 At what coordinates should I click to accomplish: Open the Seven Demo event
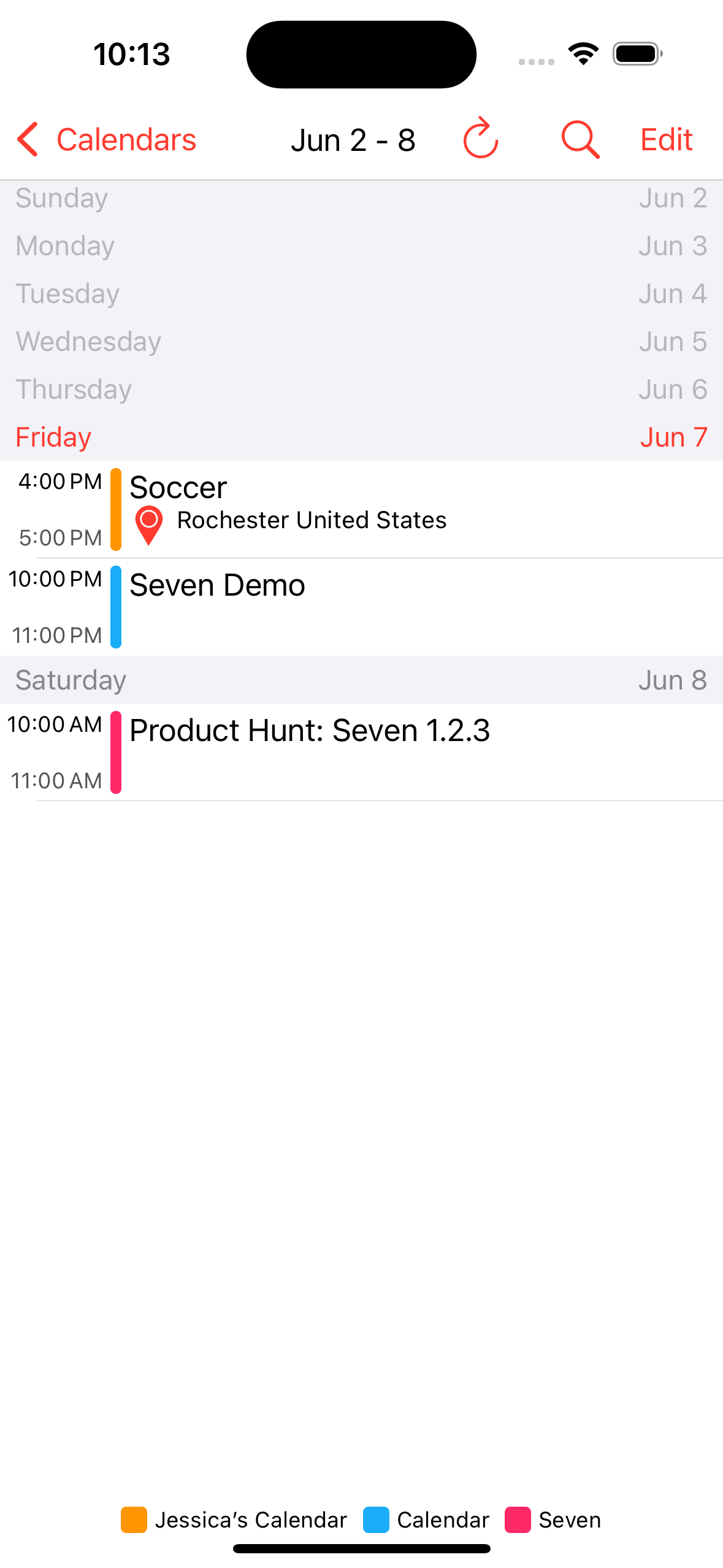(368, 606)
